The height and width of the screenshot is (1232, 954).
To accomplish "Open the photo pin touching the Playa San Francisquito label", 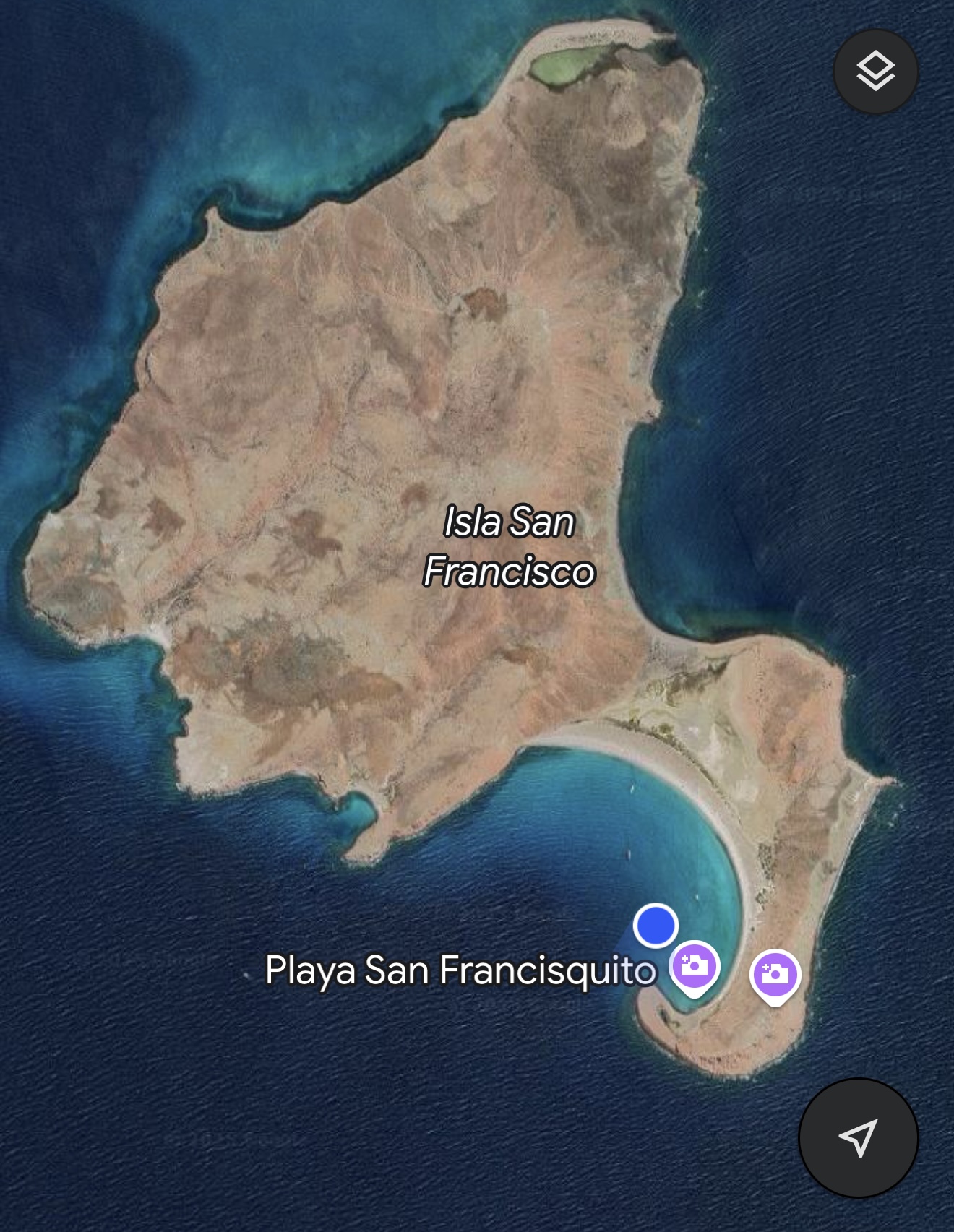I will pos(694,967).
